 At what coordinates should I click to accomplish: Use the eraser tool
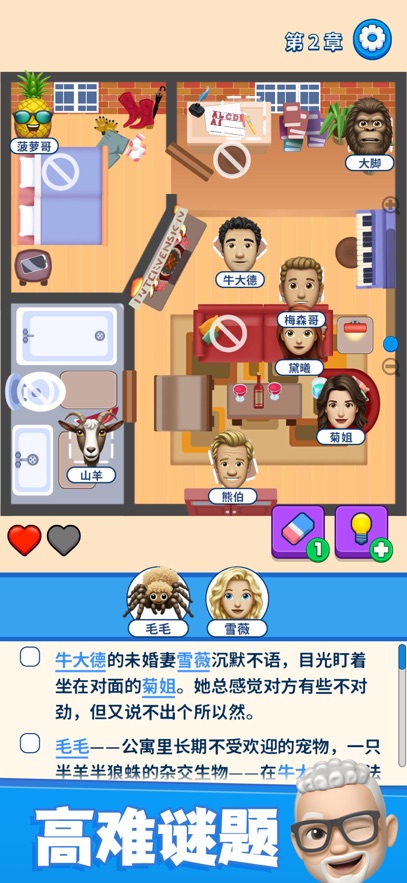coord(298,532)
